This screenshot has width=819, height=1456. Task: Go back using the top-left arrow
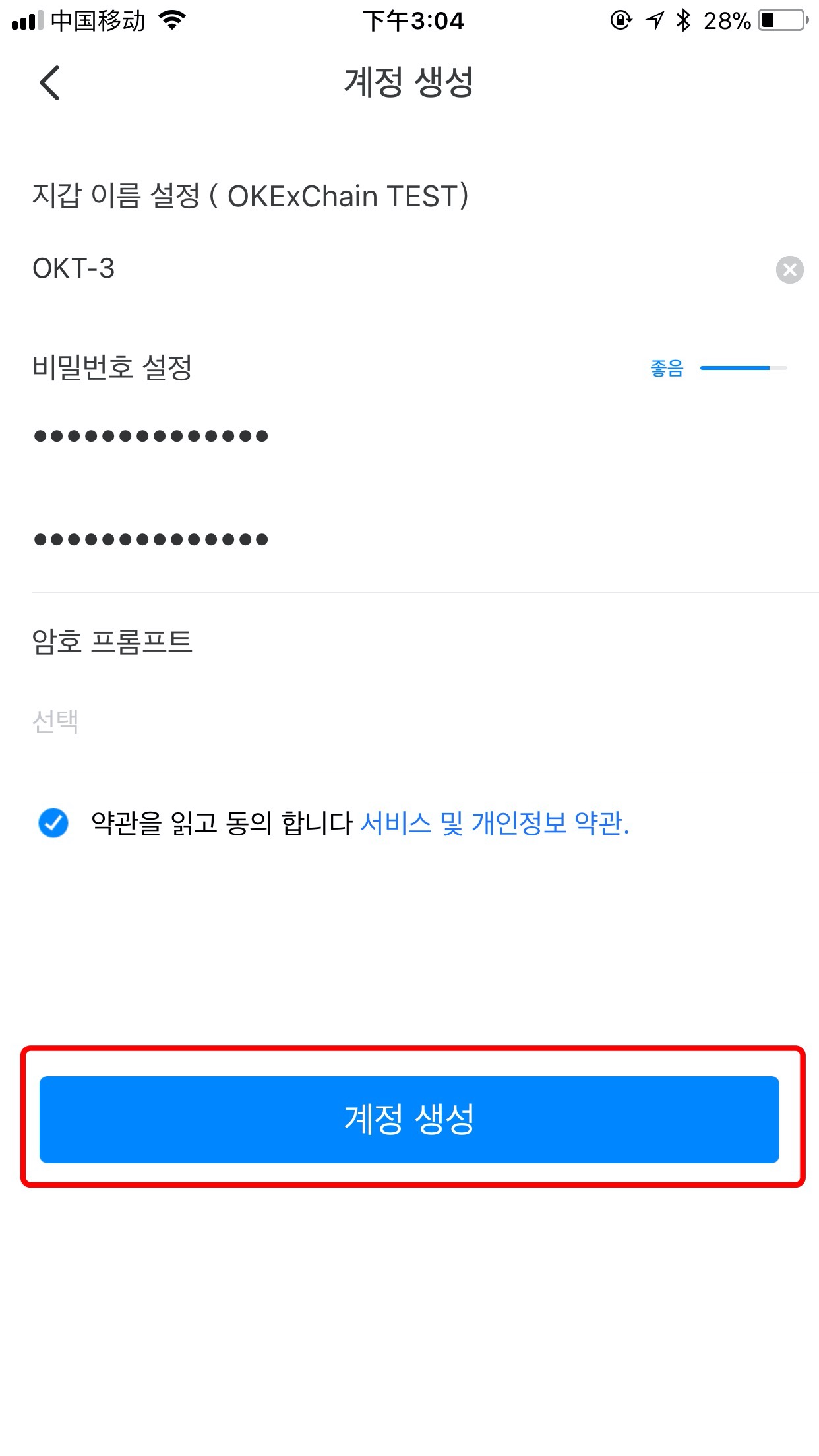pyautogui.click(x=49, y=83)
